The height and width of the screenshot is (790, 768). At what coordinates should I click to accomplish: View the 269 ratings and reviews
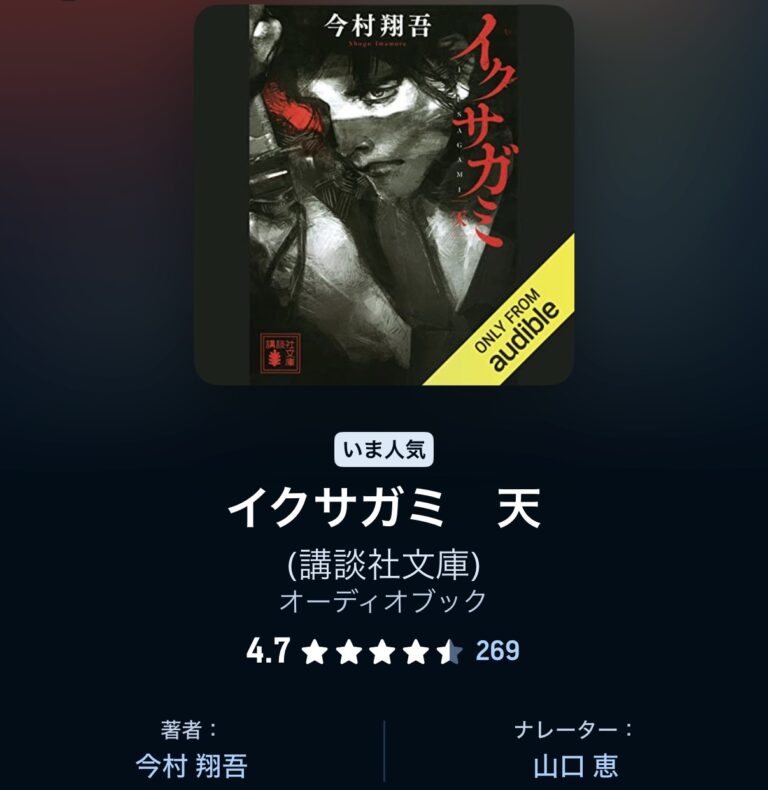[497, 651]
